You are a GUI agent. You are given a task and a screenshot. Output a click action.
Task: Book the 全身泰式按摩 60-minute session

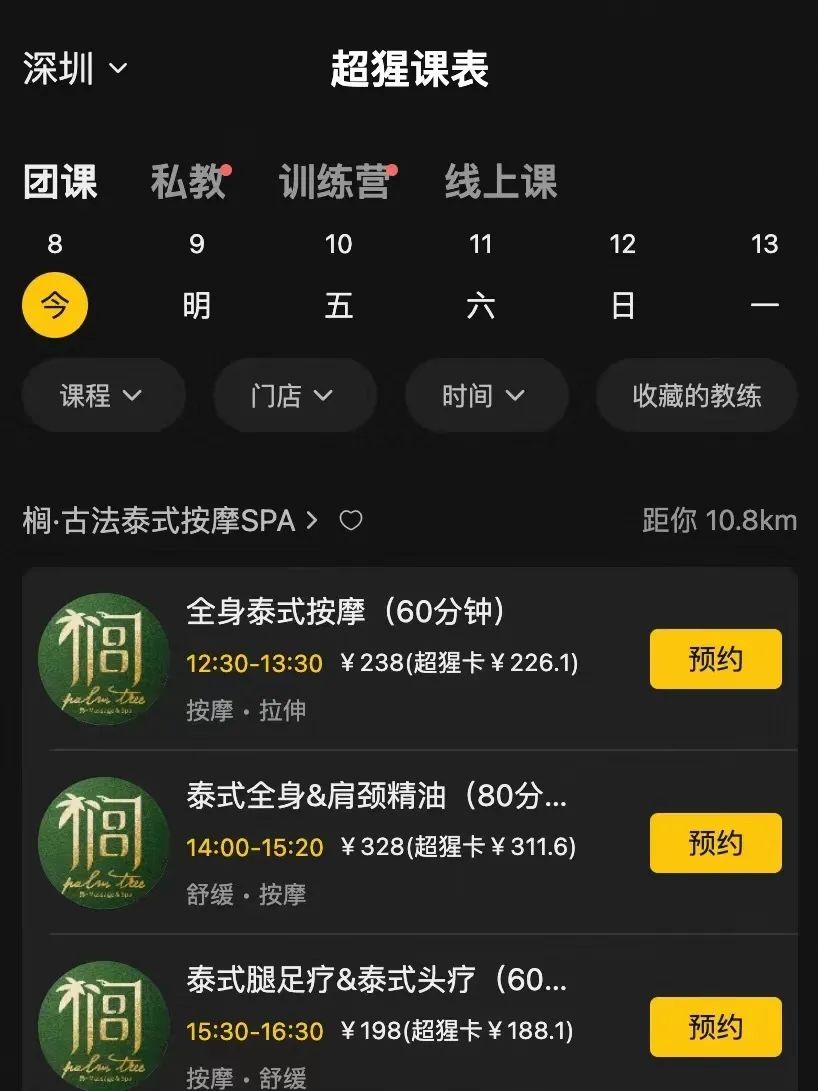pos(715,659)
